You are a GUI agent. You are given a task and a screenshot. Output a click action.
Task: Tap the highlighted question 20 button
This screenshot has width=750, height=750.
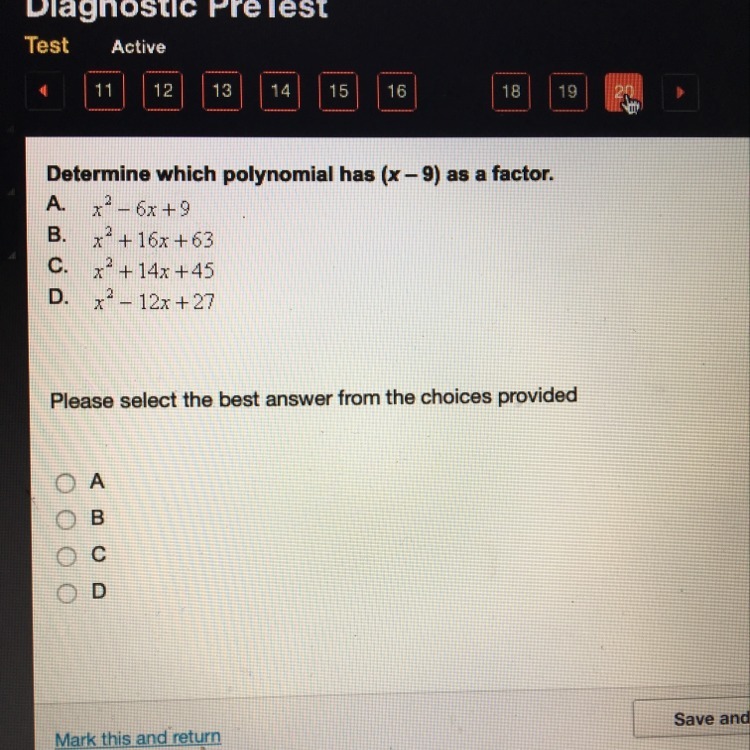point(625,92)
